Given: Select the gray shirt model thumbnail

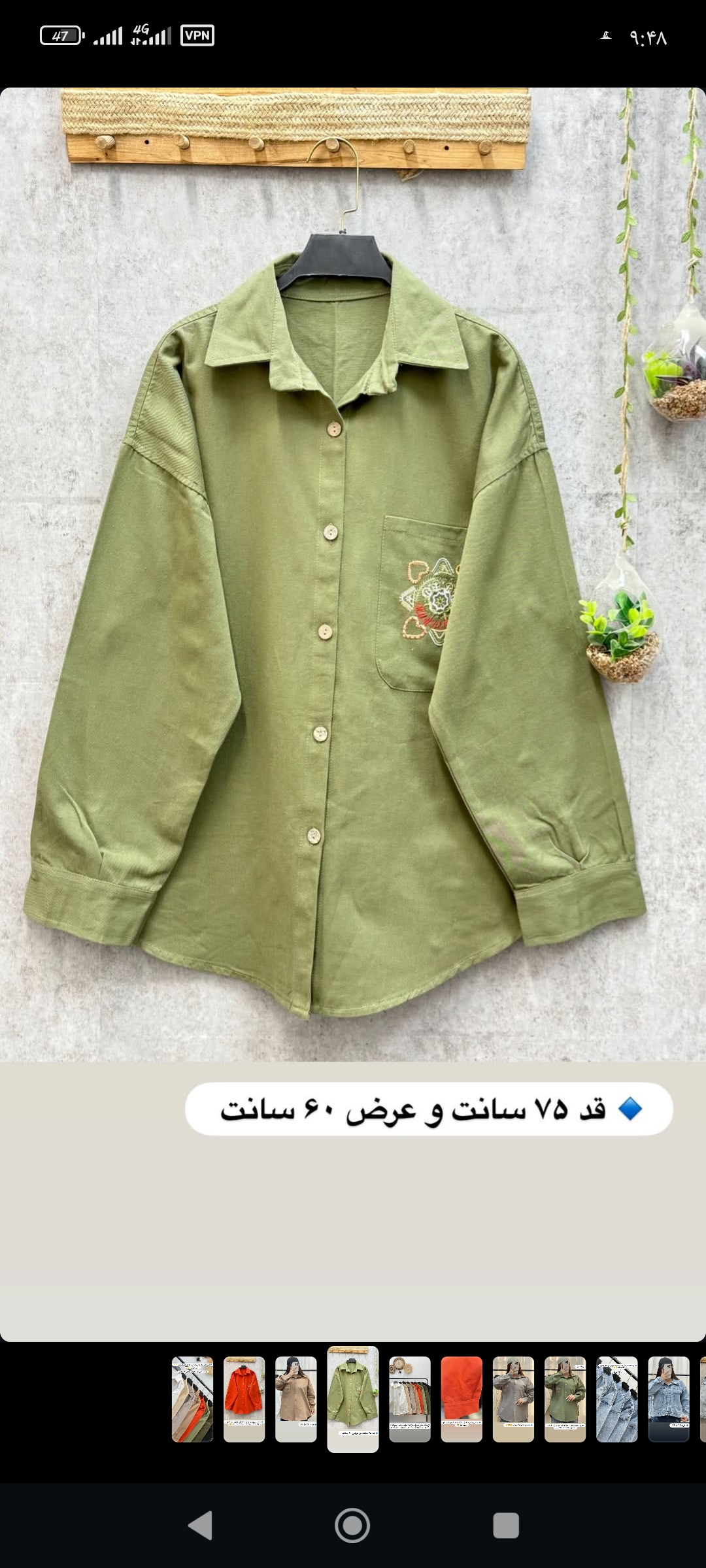Looking at the screenshot, I should 513,1399.
